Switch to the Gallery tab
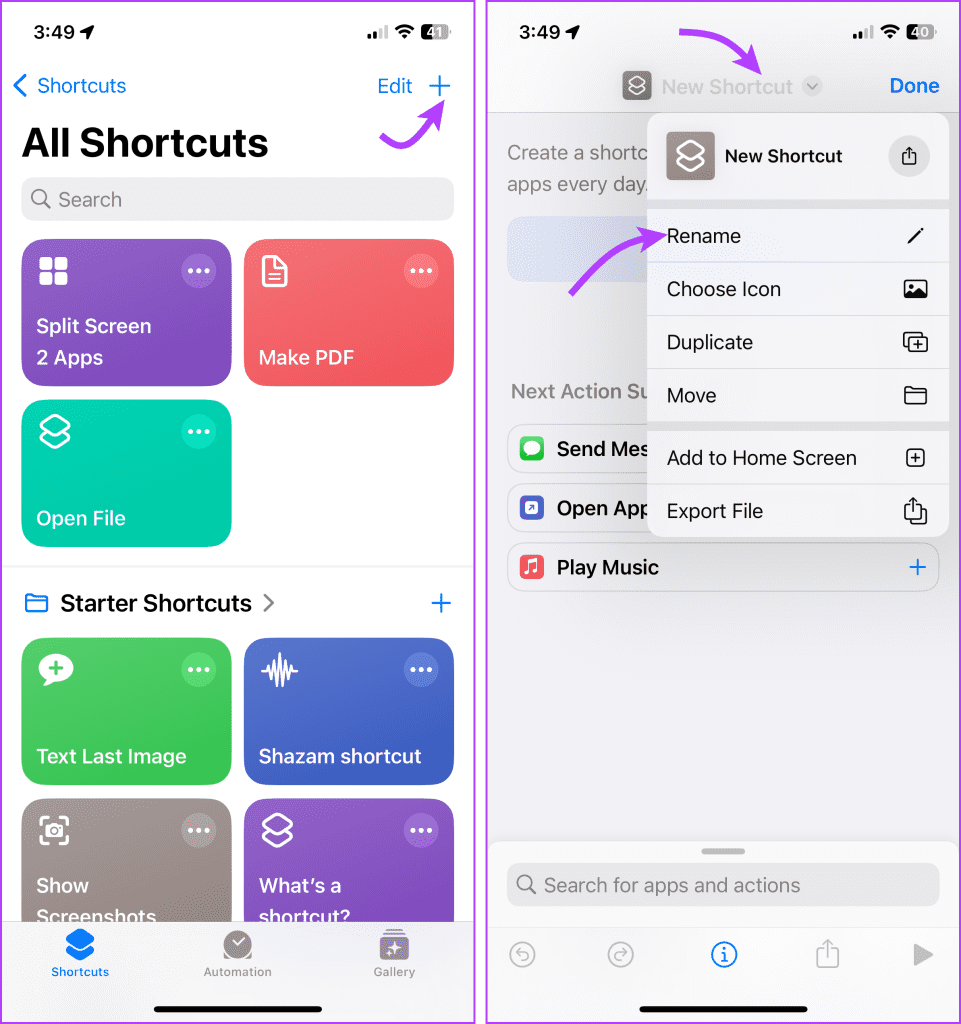 (x=394, y=955)
